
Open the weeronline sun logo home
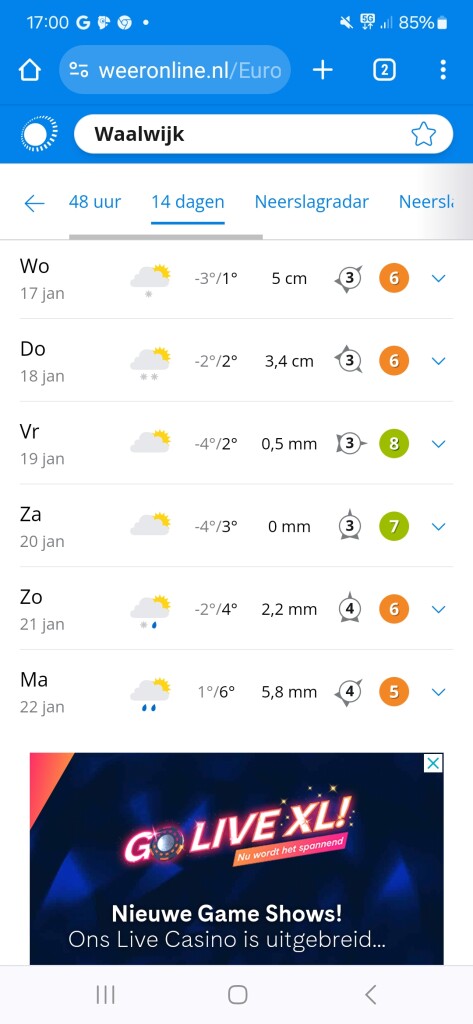(39, 134)
